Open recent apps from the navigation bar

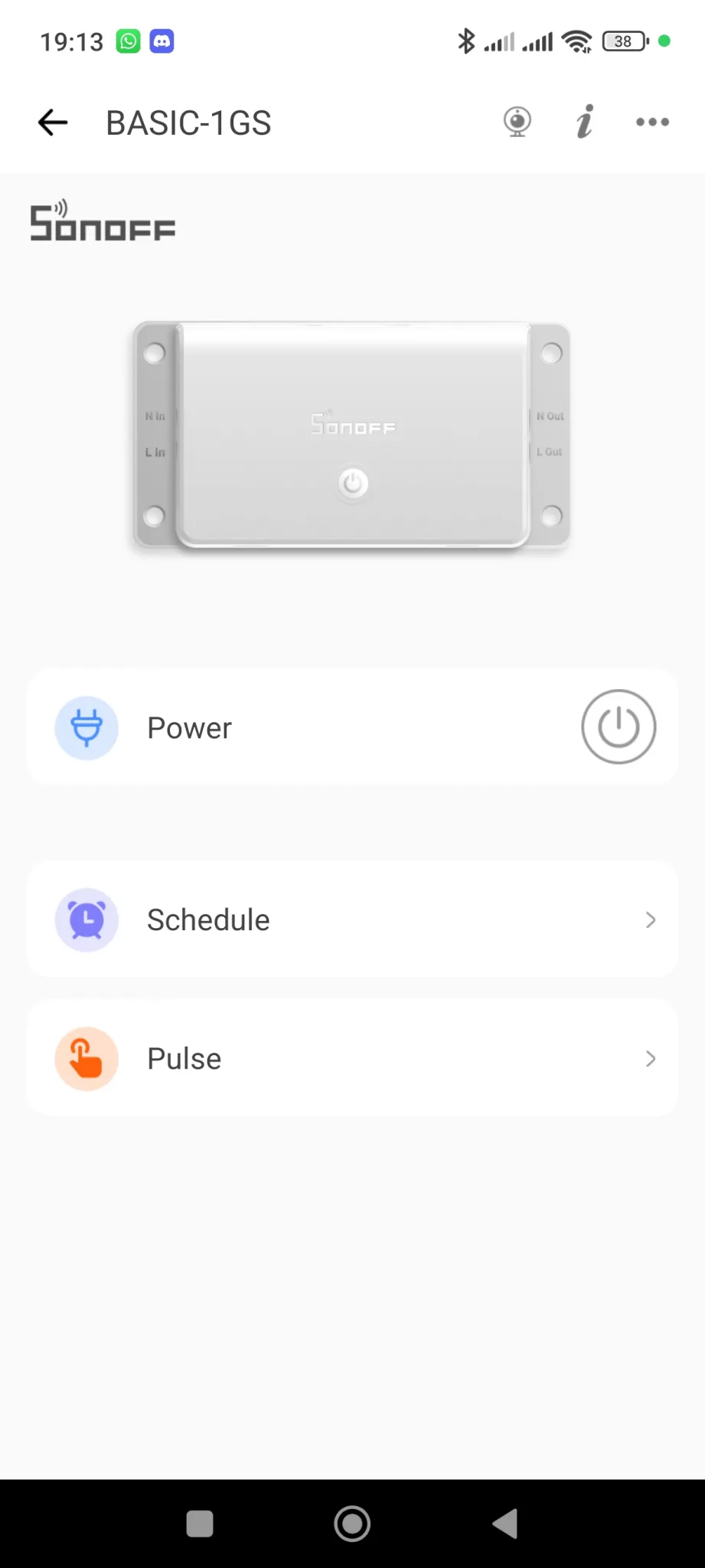pyautogui.click(x=200, y=1524)
